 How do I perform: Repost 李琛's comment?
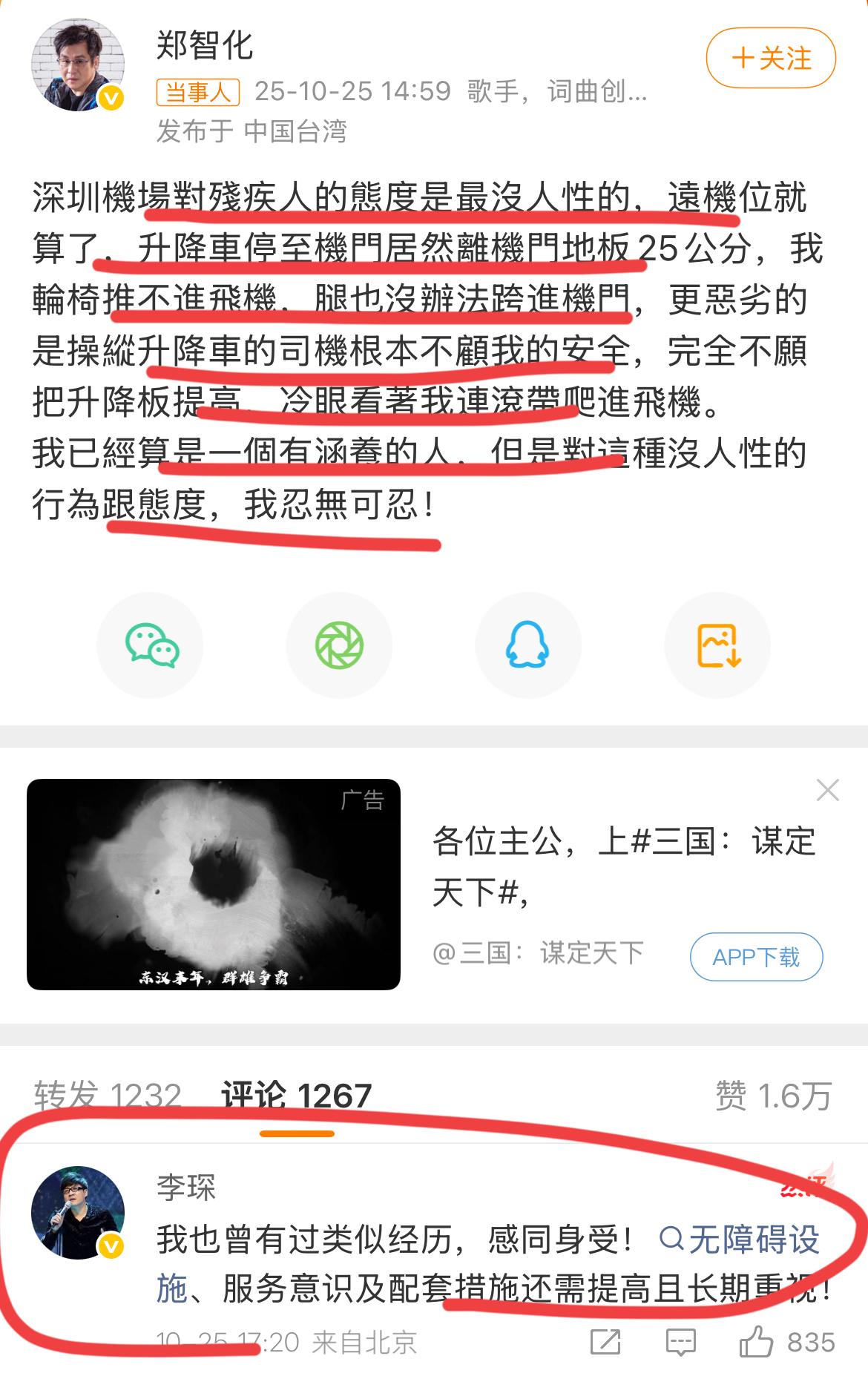point(605,1342)
